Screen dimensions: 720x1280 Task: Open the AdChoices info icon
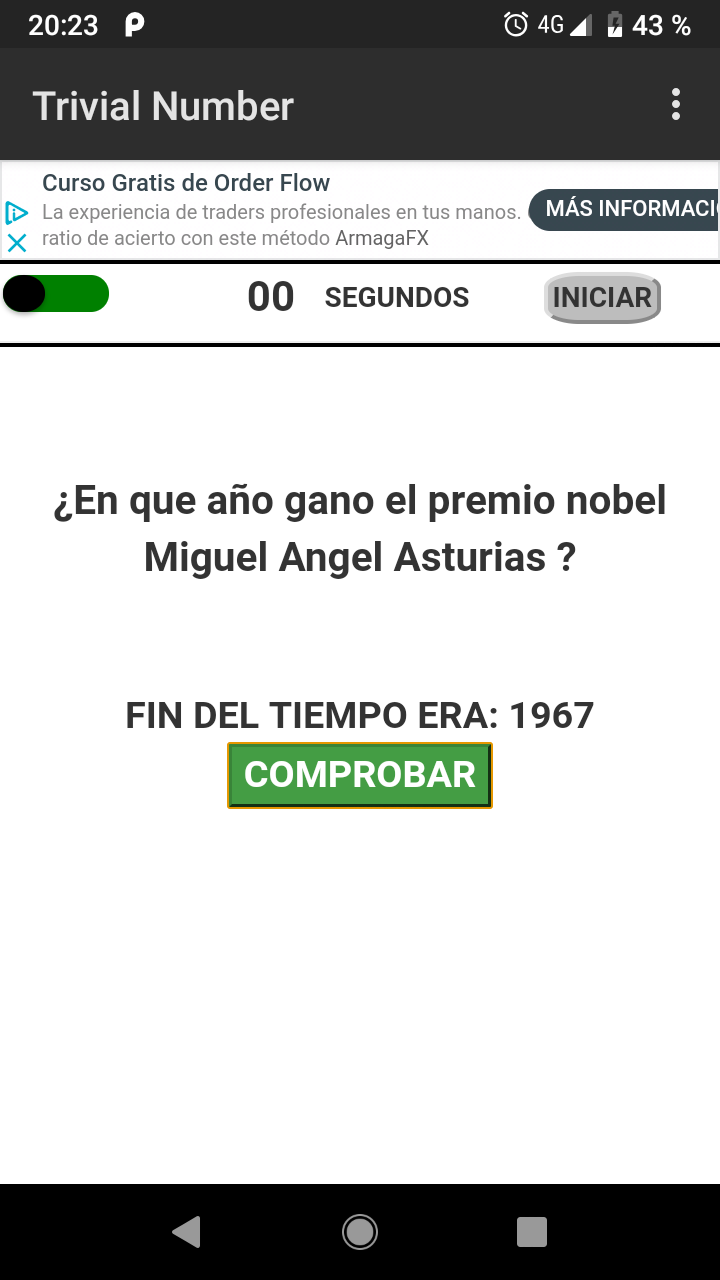17,212
